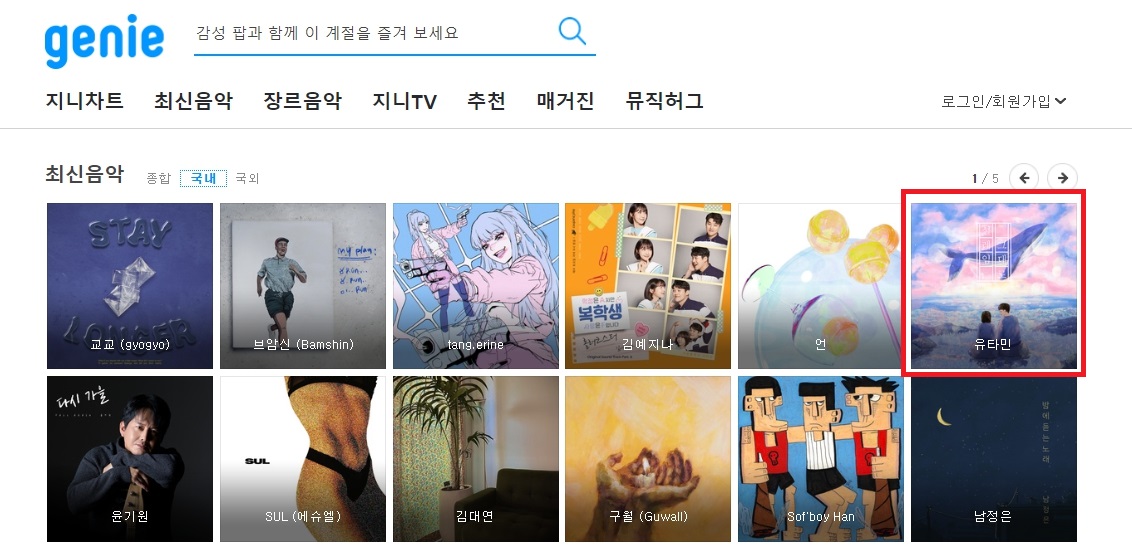Go to 뮤직허그
Screen dimensions: 1132x558
664,101
